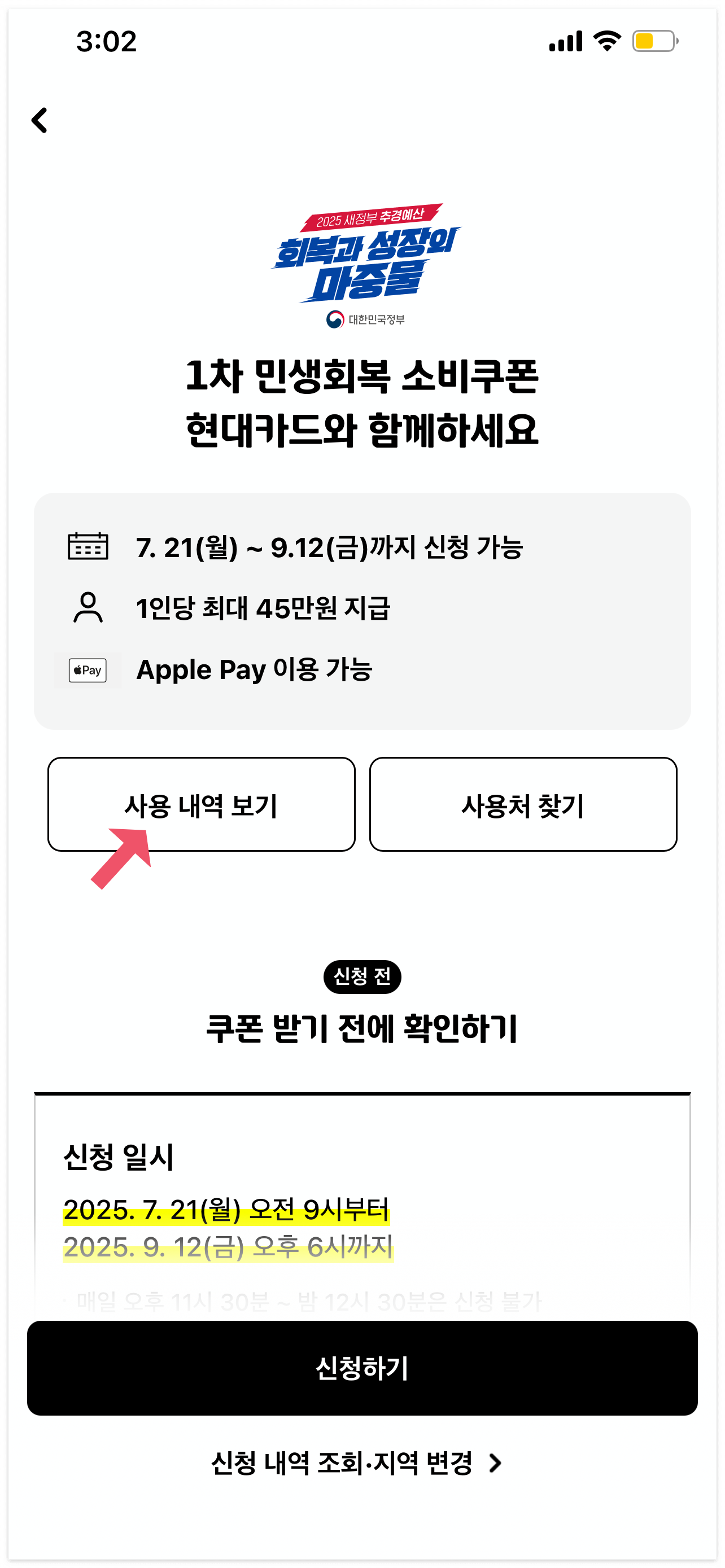Viewport: 725px width, 1568px height.
Task: Tap the calendar icon beside the application period
Action: (89, 548)
